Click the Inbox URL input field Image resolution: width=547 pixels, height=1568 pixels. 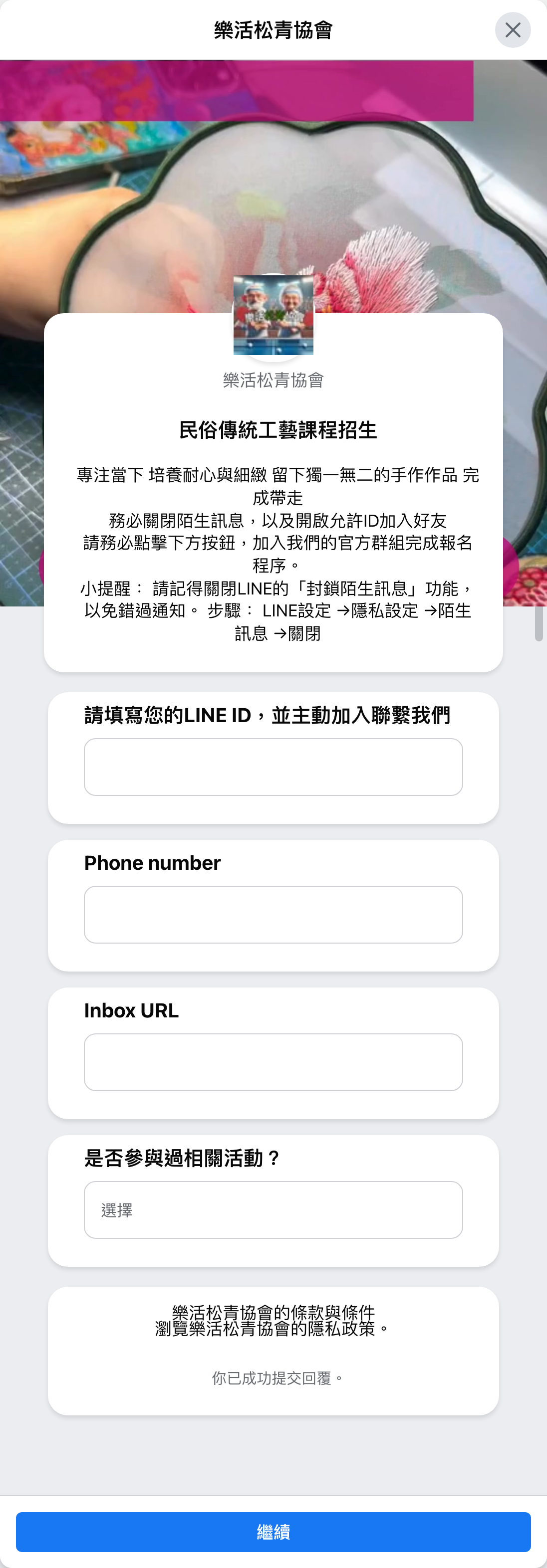point(273,1062)
